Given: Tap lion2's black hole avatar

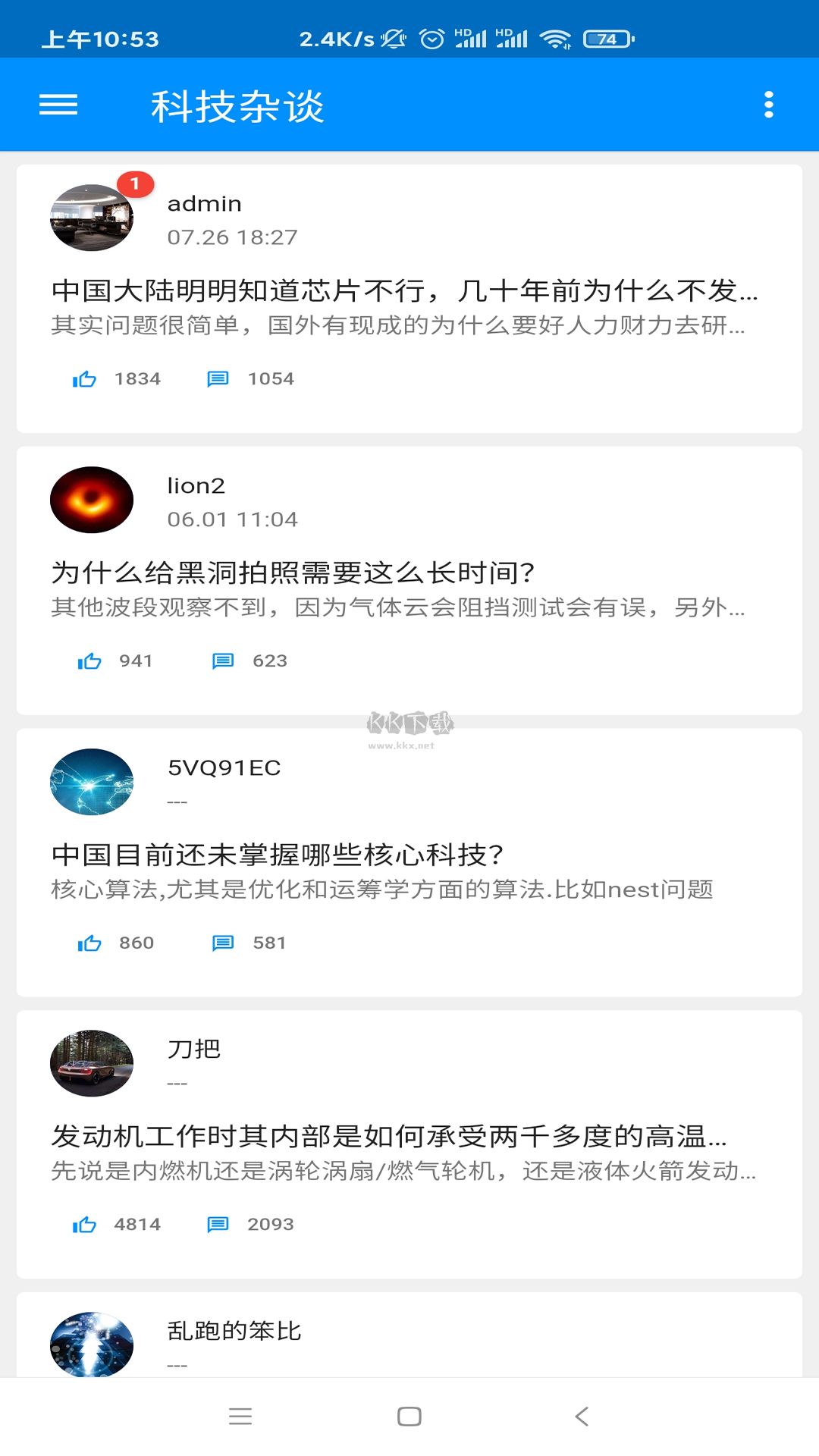Looking at the screenshot, I should [92, 499].
